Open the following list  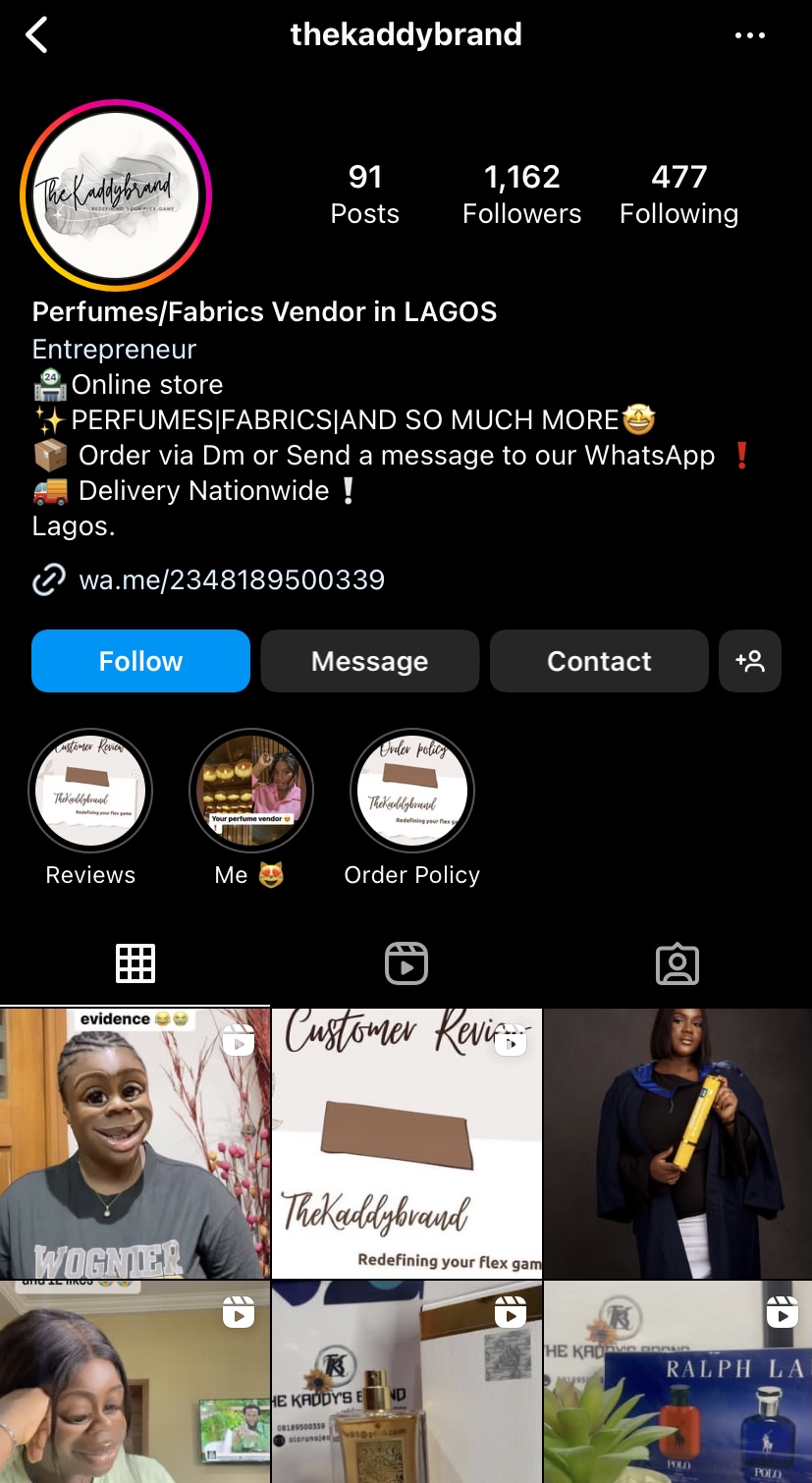click(x=678, y=193)
